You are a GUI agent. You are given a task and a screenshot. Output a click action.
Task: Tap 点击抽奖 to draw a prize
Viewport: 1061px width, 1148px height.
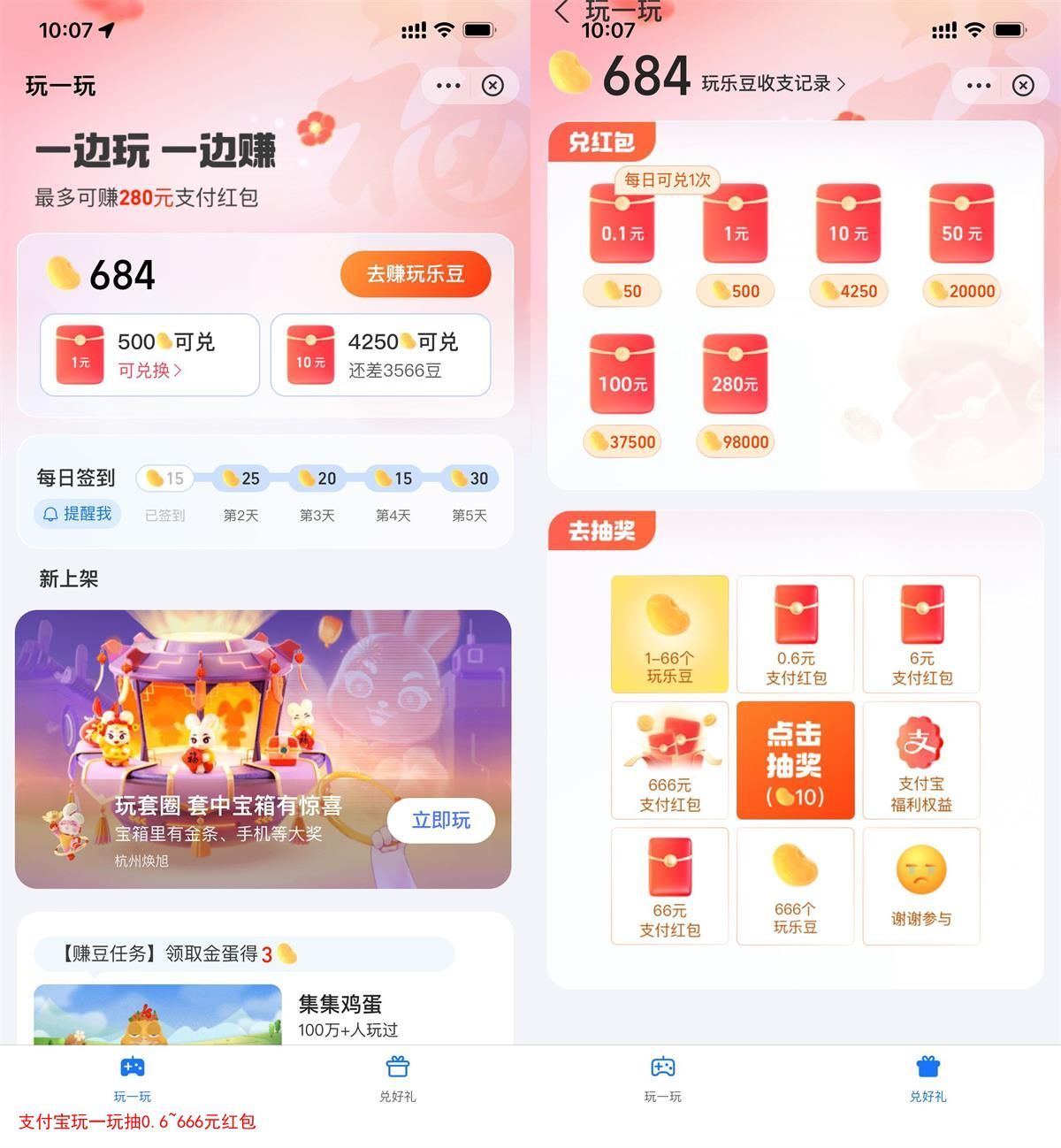pyautogui.click(x=795, y=762)
